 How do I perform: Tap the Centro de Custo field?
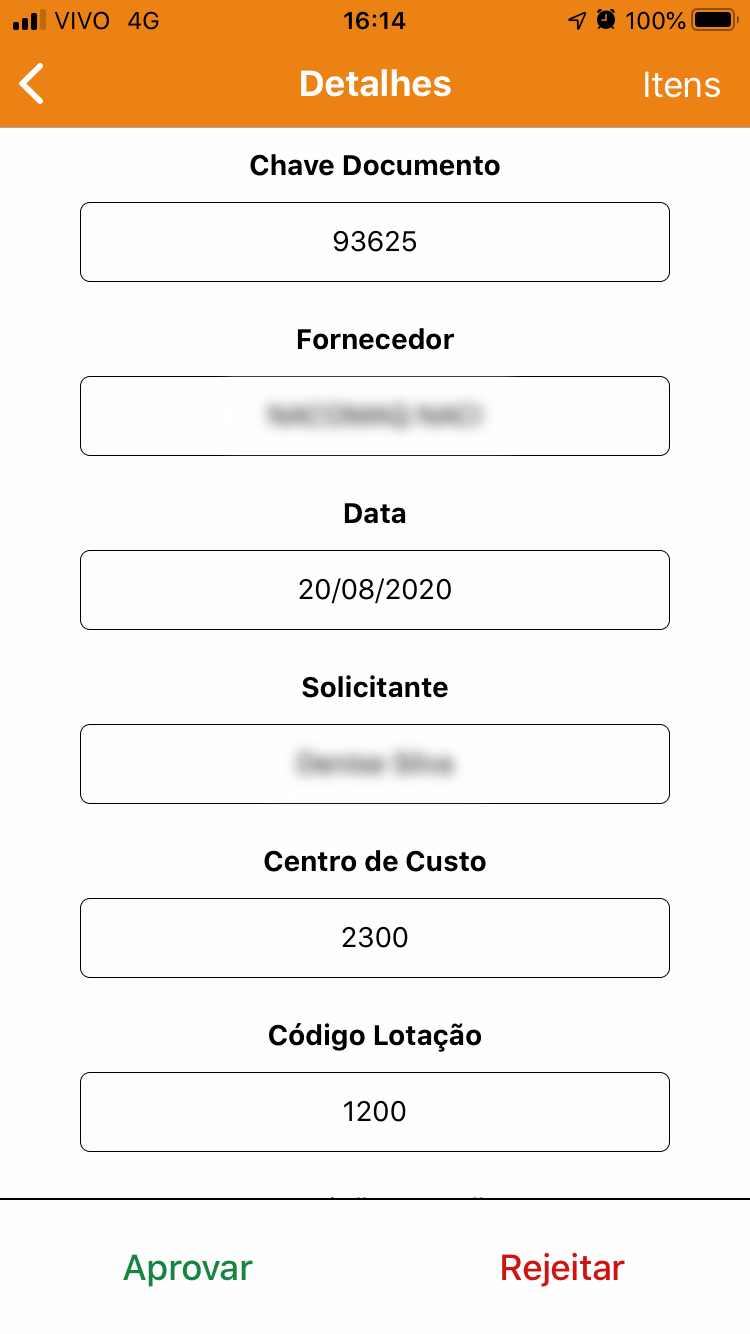(375, 938)
